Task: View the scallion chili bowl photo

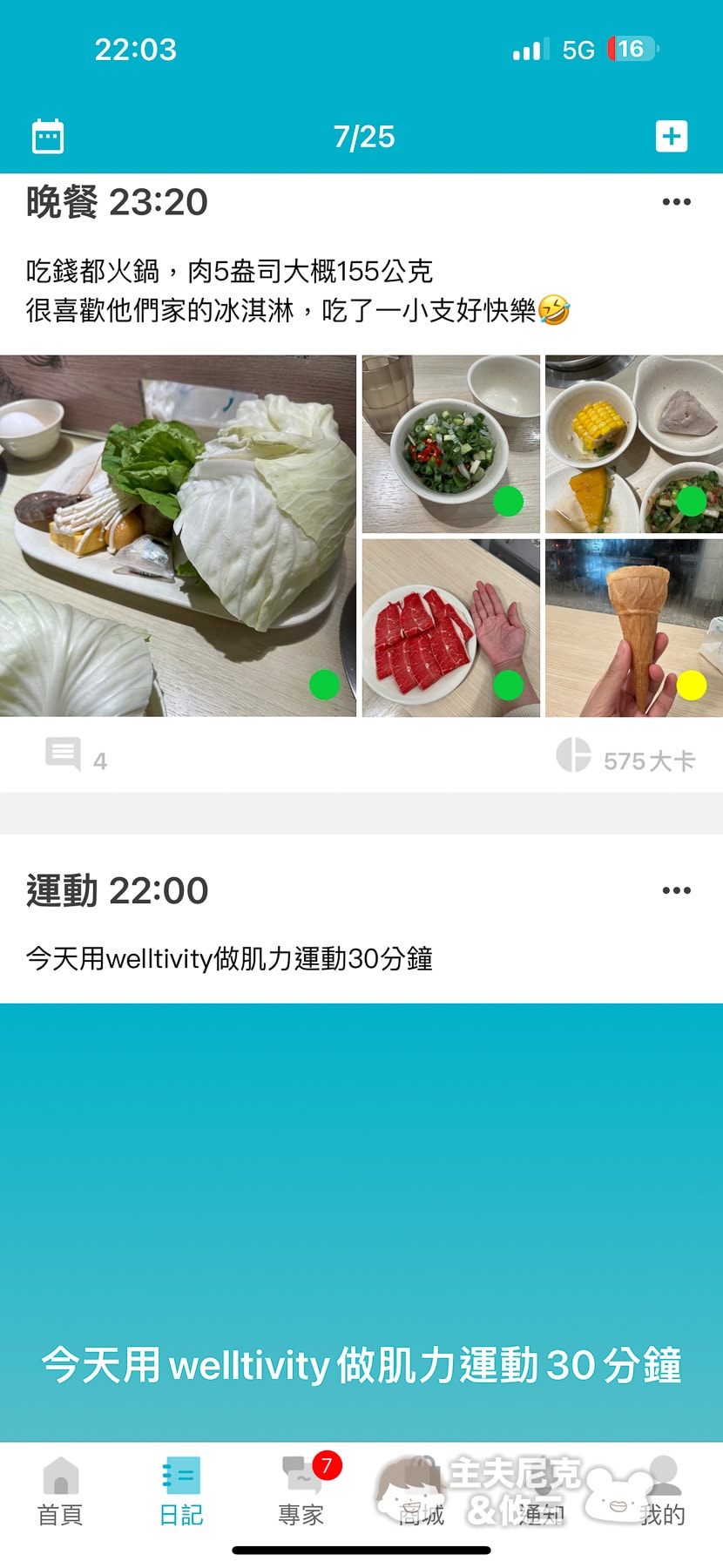Action: tap(450, 443)
